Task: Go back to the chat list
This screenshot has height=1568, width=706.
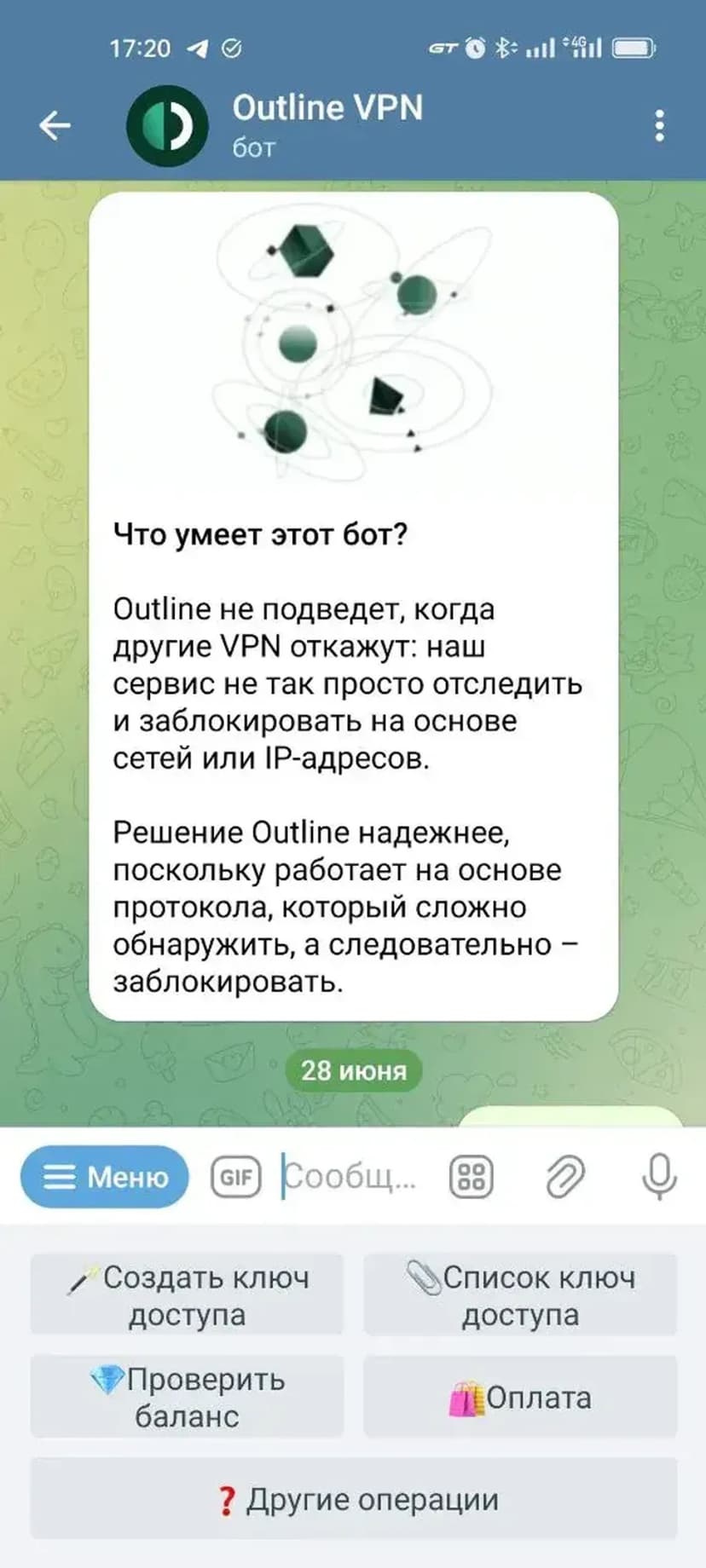Action: click(55, 126)
